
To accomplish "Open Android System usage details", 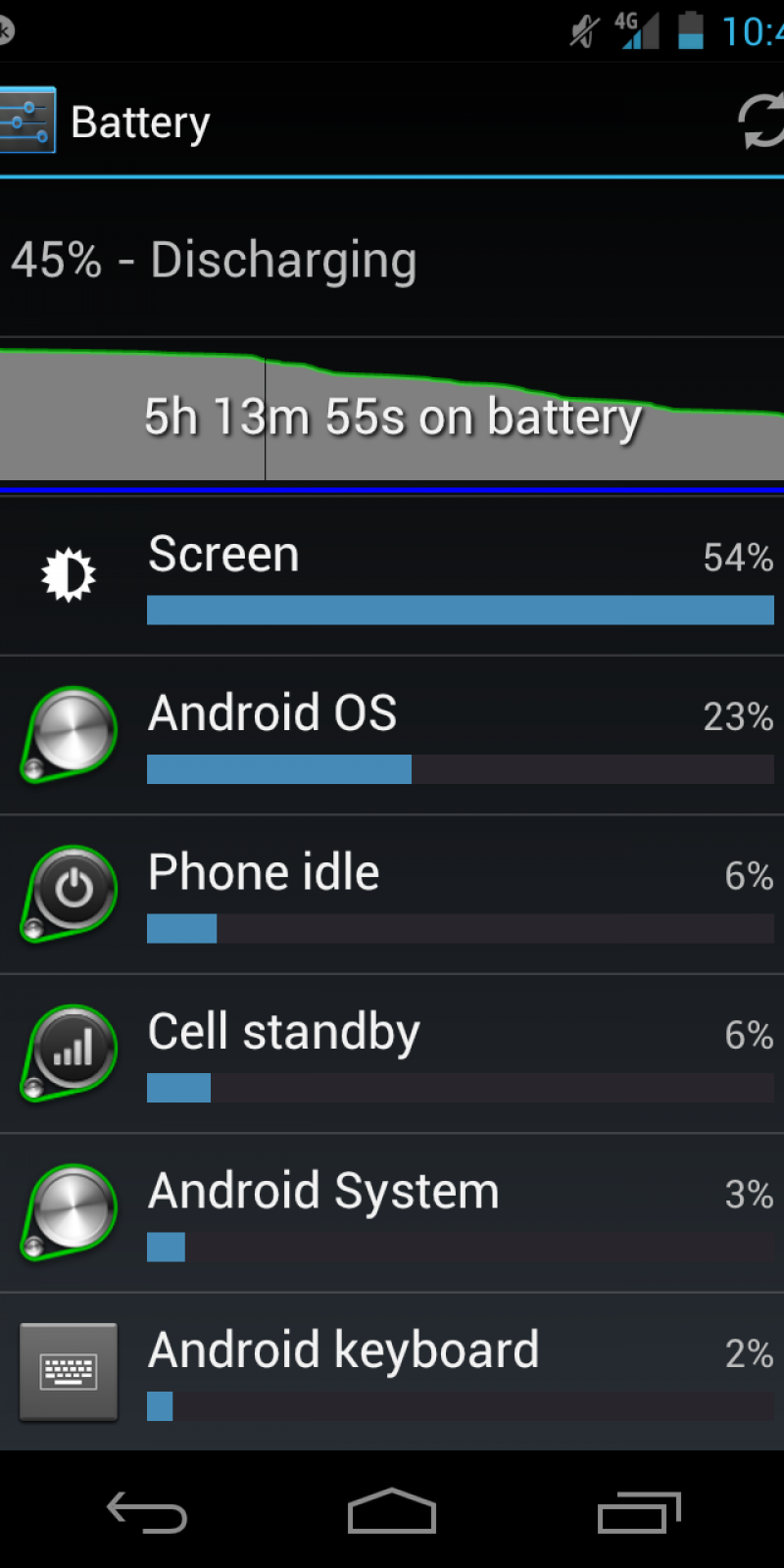I will coord(392,1213).
